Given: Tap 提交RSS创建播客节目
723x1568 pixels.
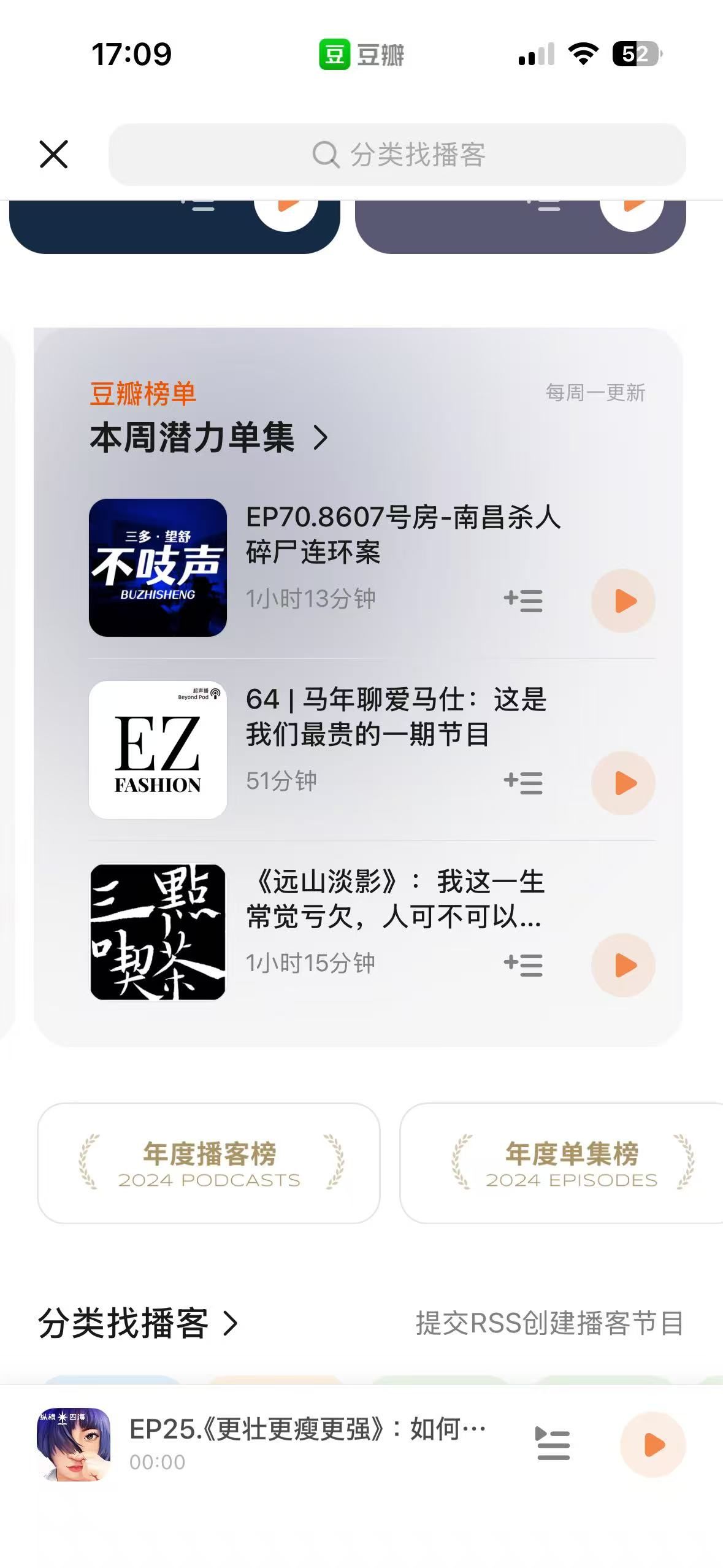Looking at the screenshot, I should (549, 1323).
